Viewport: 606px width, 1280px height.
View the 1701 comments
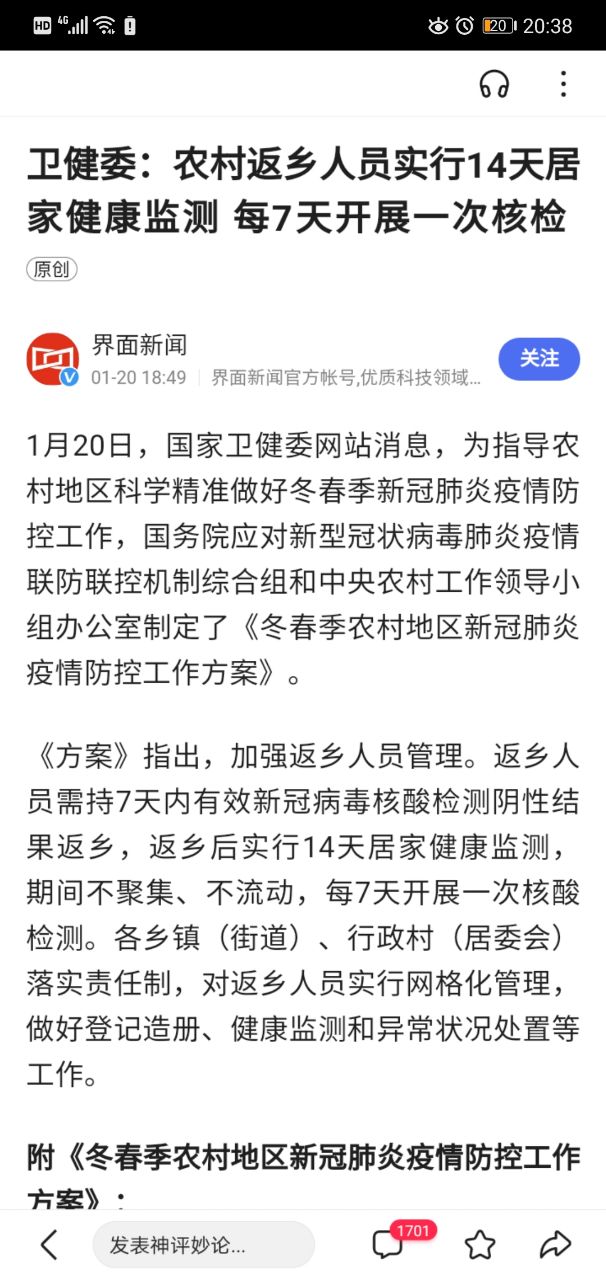coord(389,1244)
